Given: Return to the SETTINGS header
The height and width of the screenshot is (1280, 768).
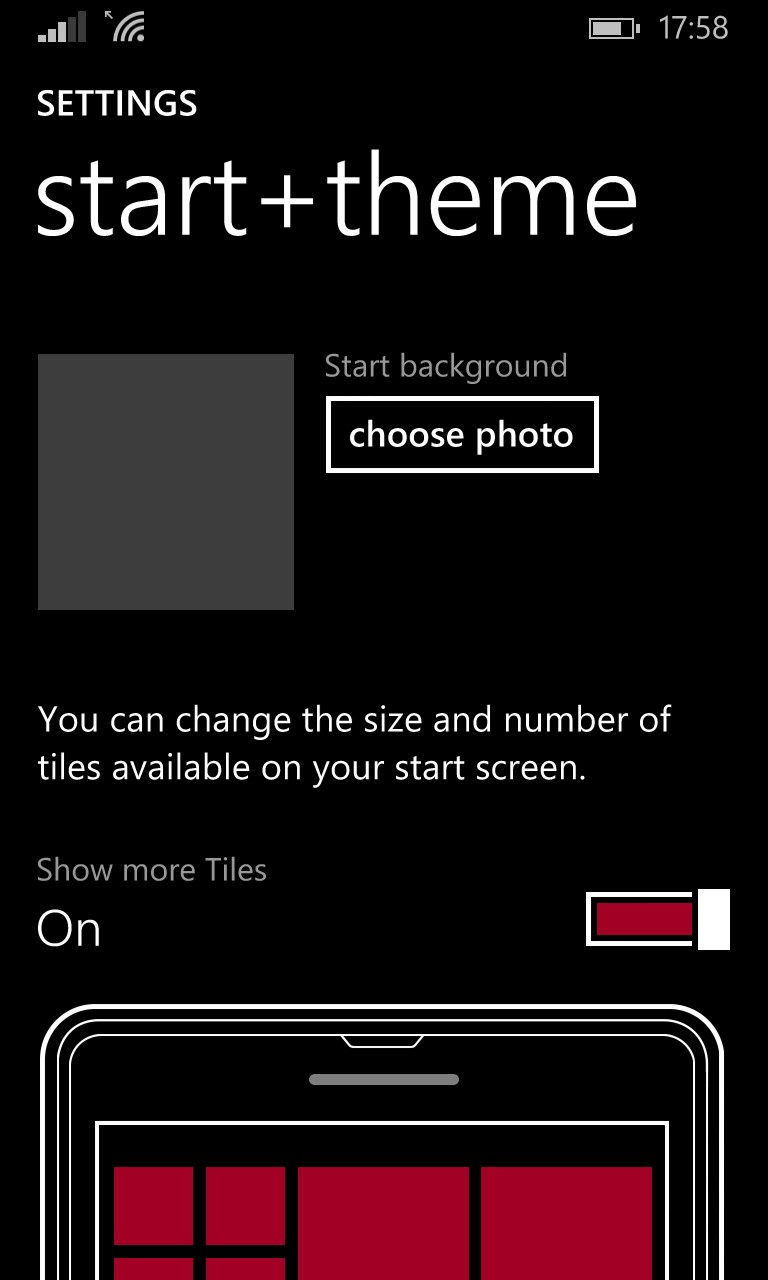Looking at the screenshot, I should tap(117, 103).
